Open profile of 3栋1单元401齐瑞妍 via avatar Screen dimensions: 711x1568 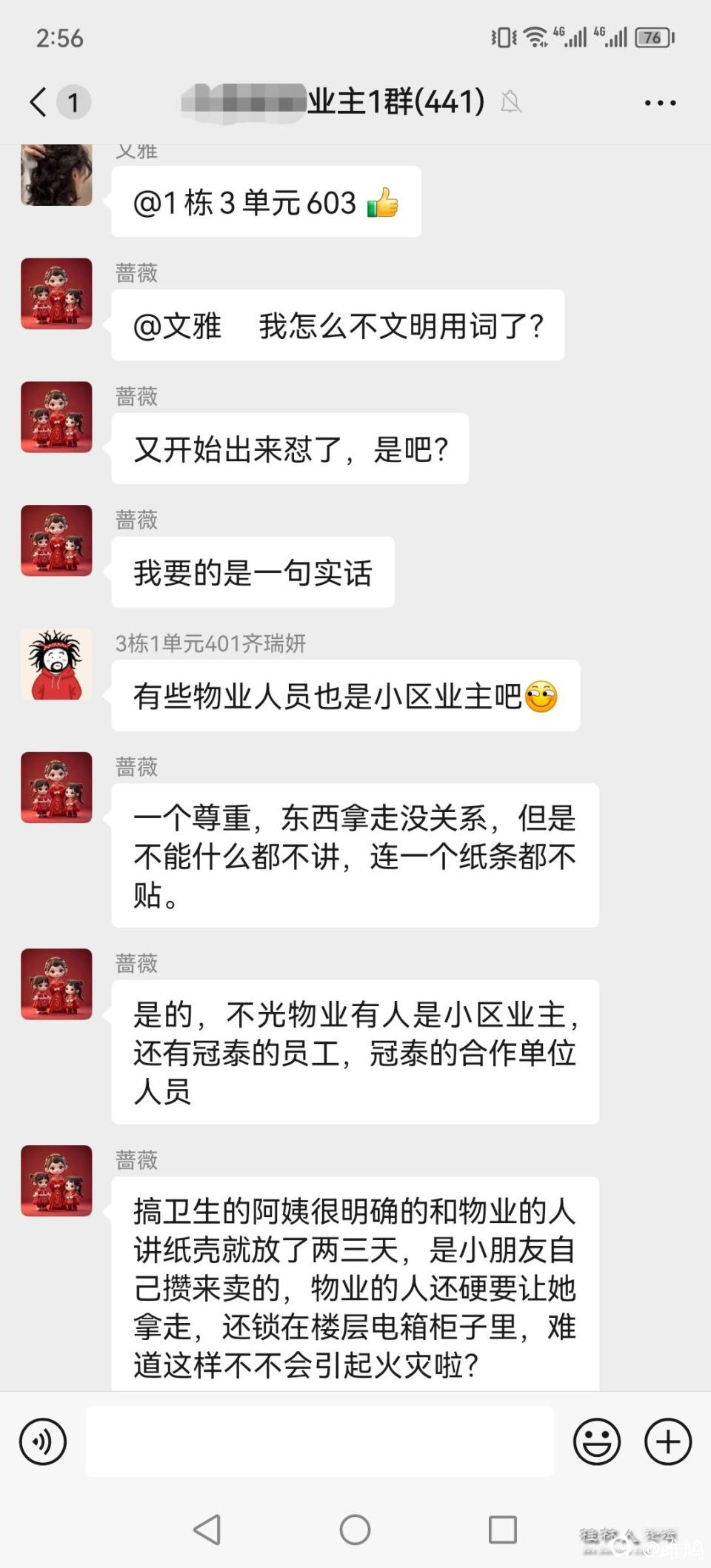[56, 664]
